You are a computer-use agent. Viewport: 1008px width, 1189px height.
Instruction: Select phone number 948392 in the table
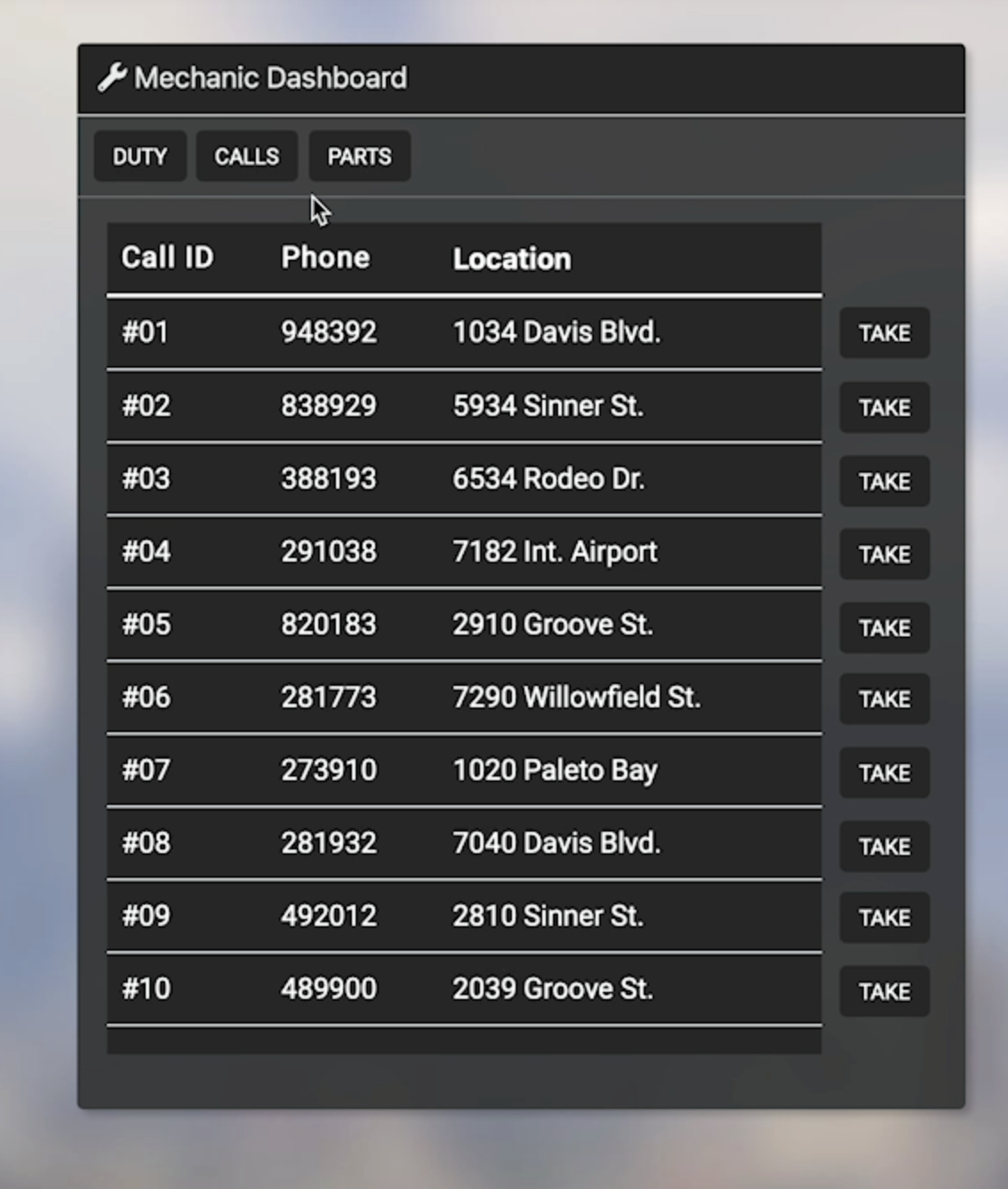pyautogui.click(x=330, y=332)
